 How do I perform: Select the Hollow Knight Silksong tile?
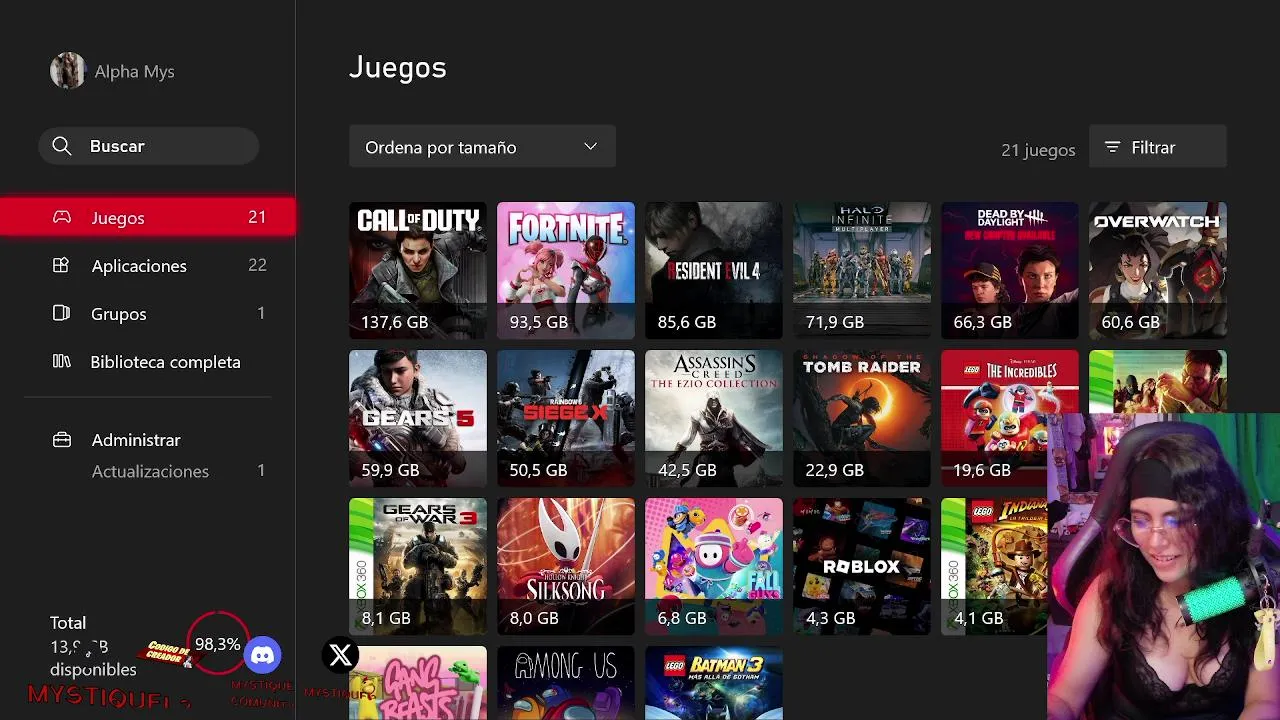coord(566,566)
